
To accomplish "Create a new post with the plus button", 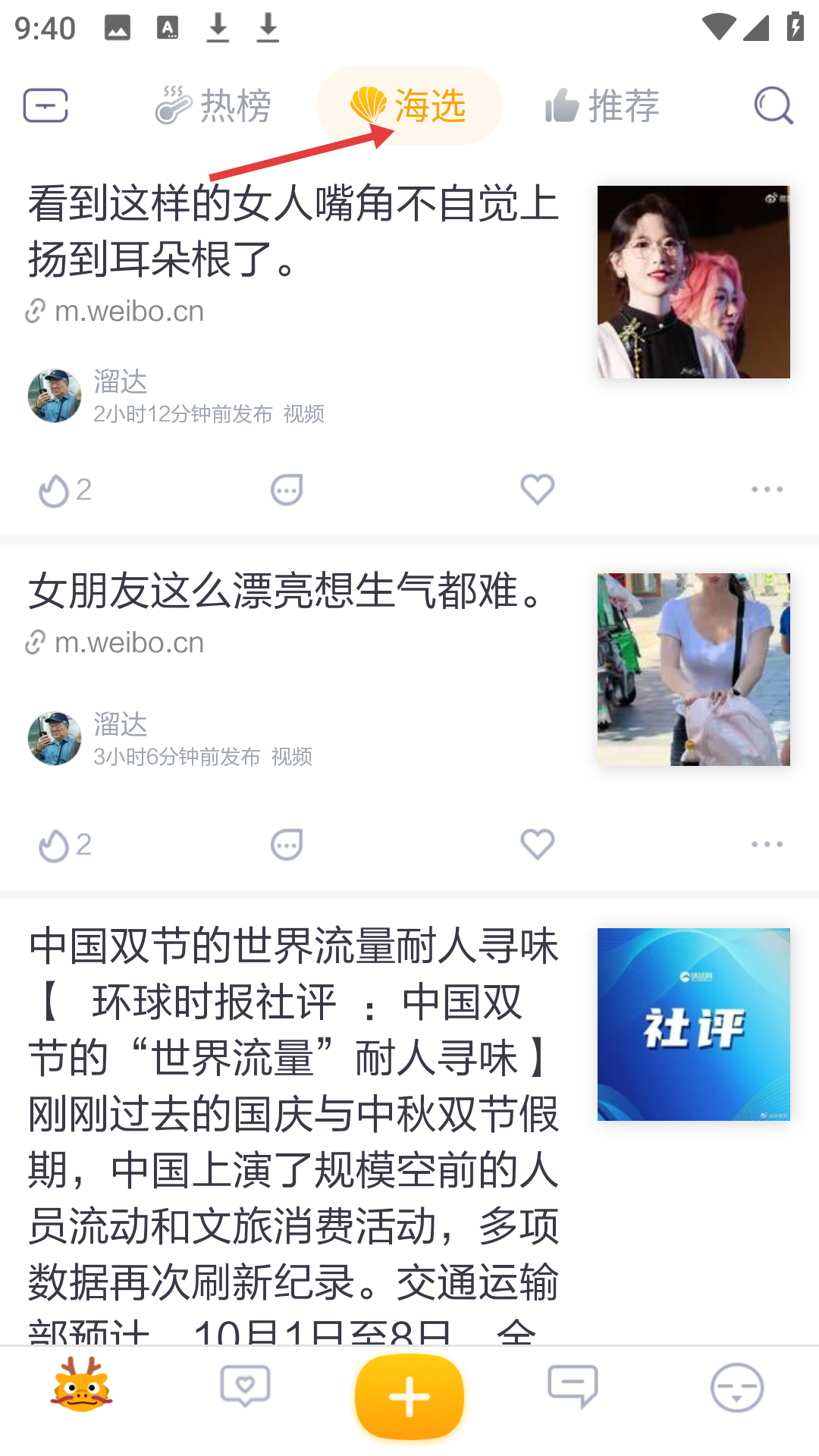I will (x=409, y=1396).
